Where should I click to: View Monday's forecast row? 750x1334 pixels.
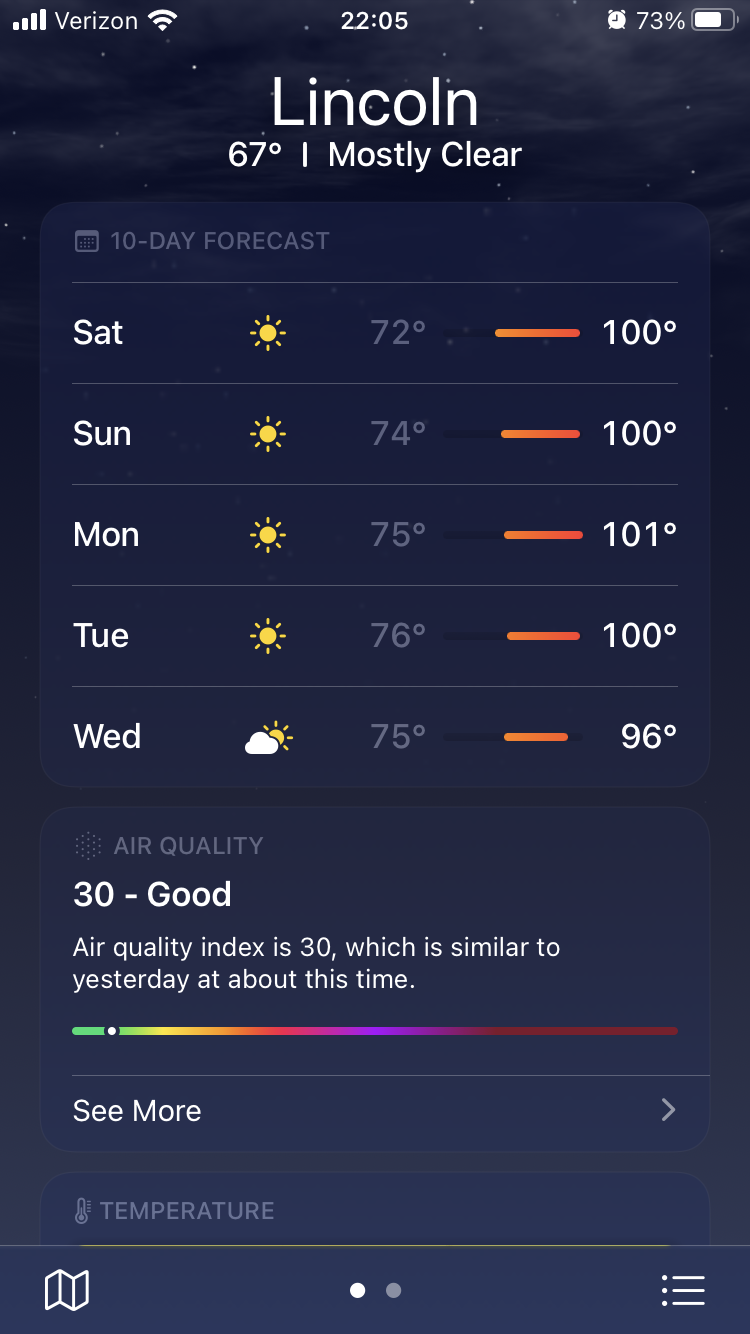tap(375, 535)
